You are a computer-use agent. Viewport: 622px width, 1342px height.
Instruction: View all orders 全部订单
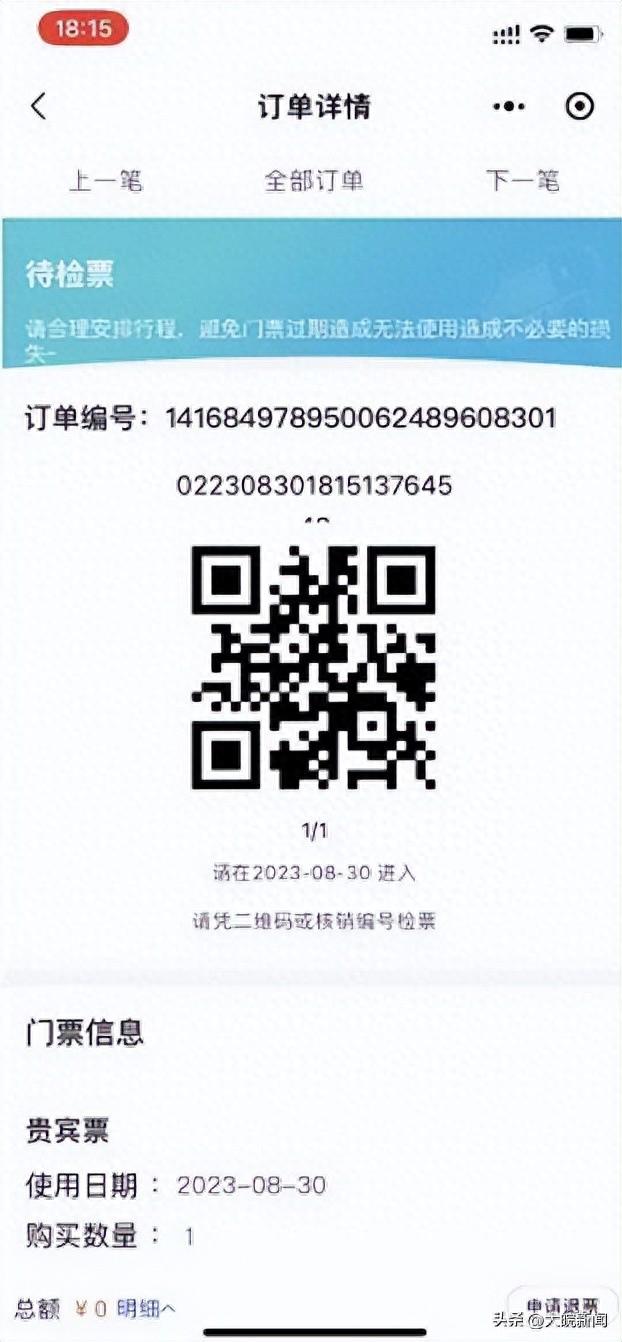point(313,181)
